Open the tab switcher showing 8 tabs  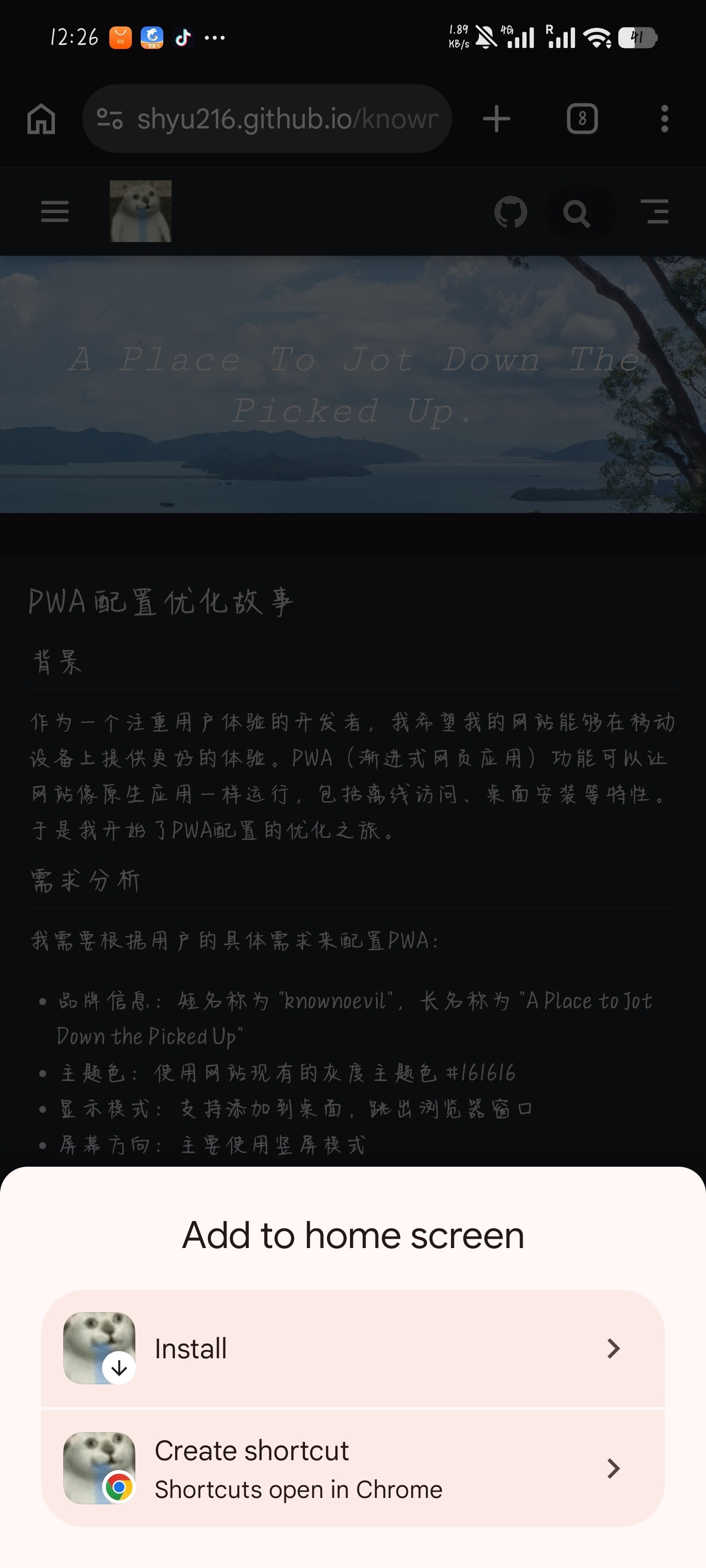click(x=581, y=119)
